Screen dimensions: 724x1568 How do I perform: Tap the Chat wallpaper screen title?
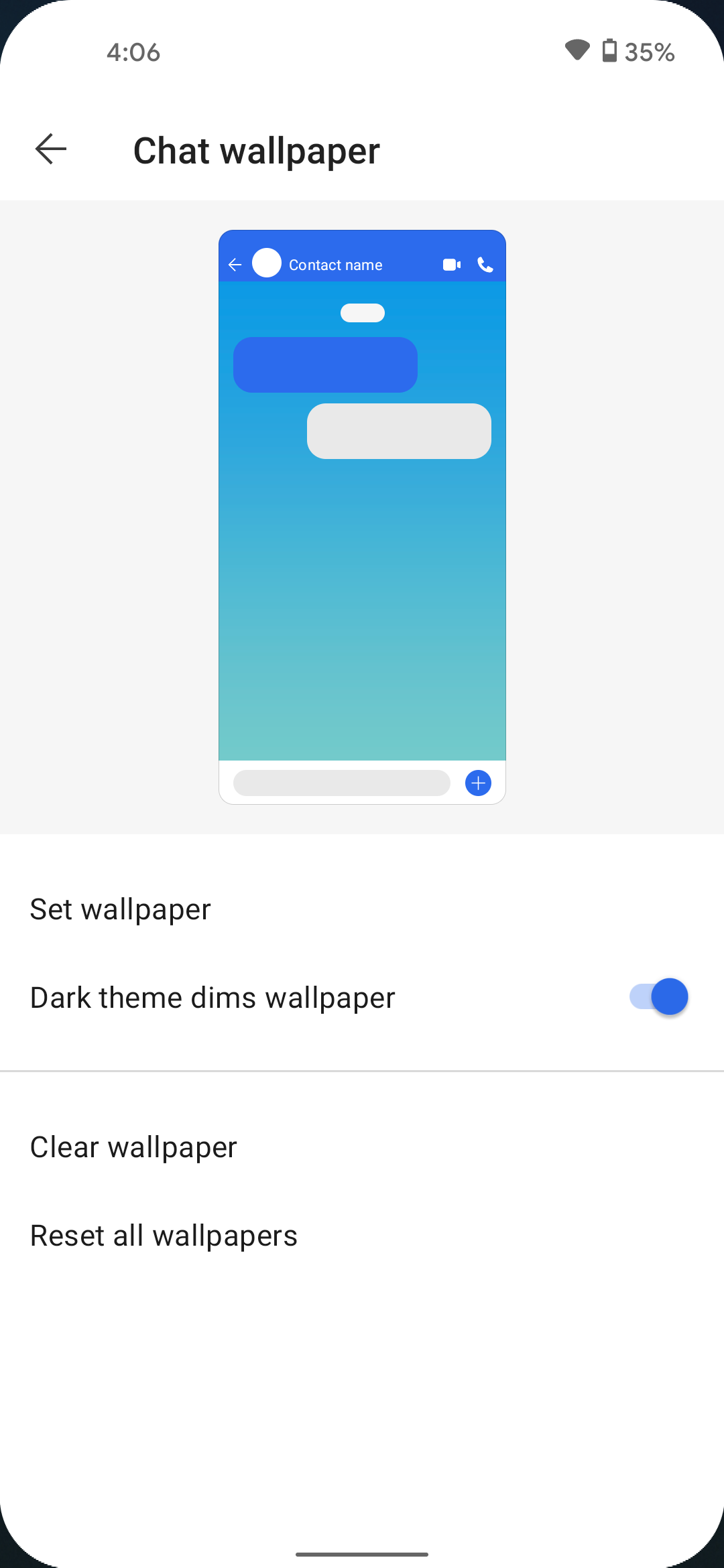tap(256, 150)
